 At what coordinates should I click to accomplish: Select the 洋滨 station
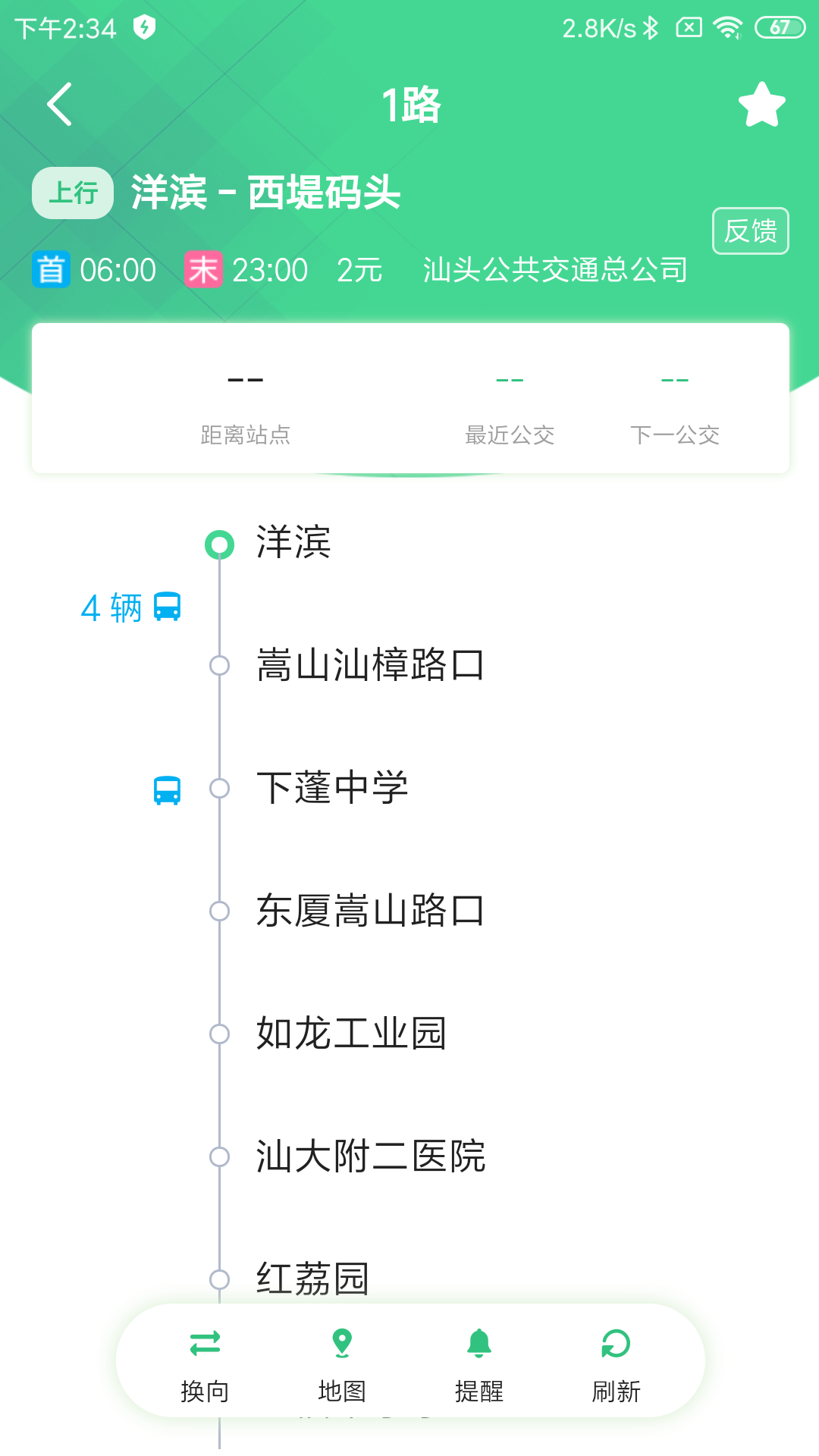[x=293, y=543]
